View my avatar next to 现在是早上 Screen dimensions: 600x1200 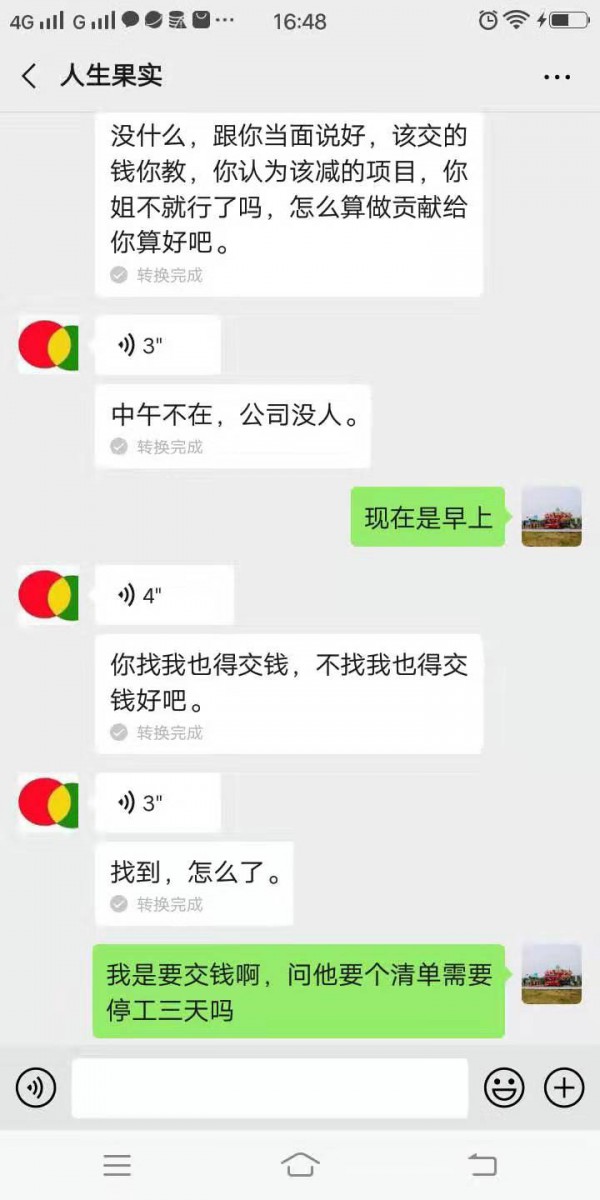click(551, 517)
